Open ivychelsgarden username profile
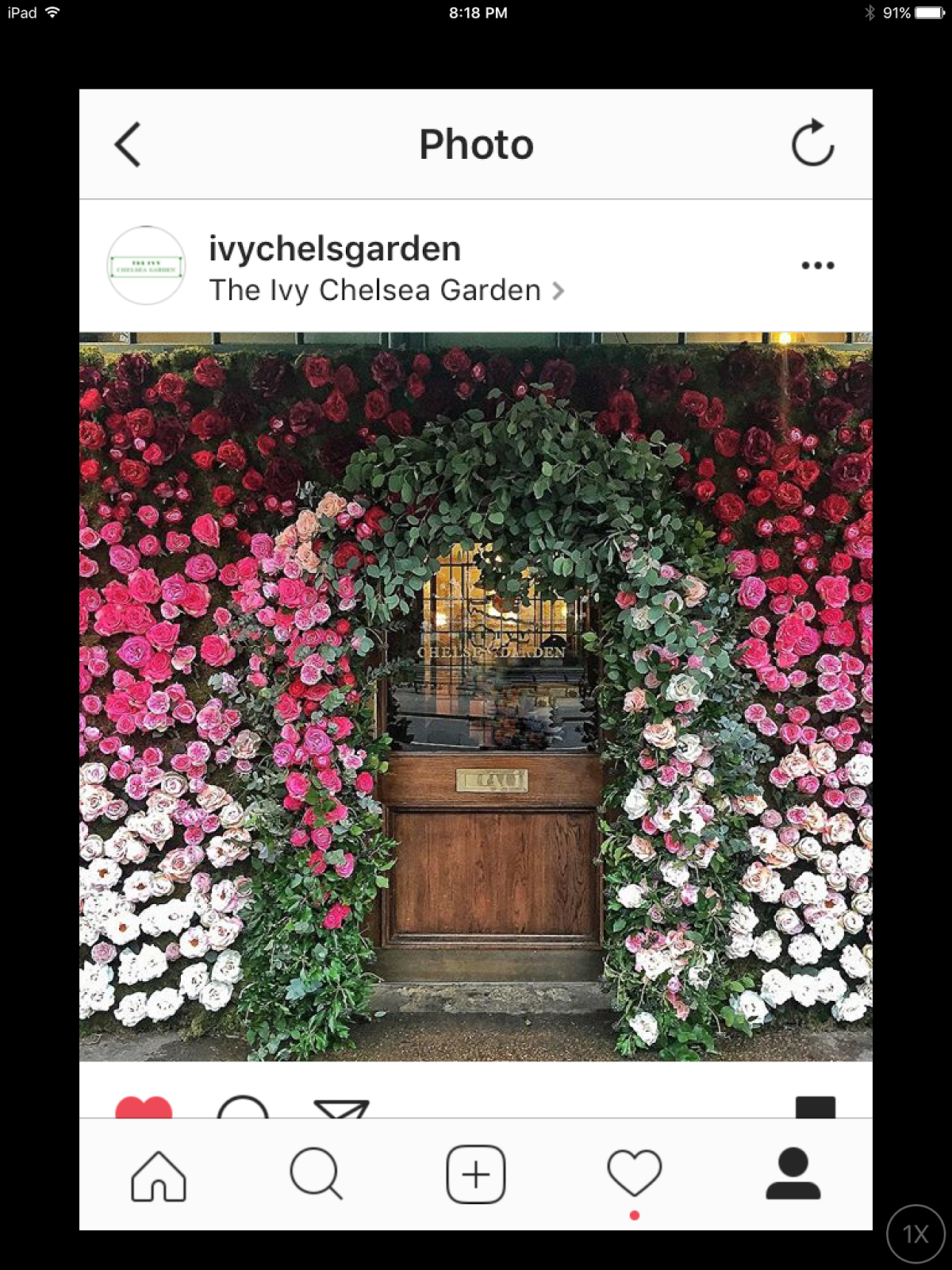This screenshot has width=952, height=1270. pyautogui.click(x=334, y=248)
